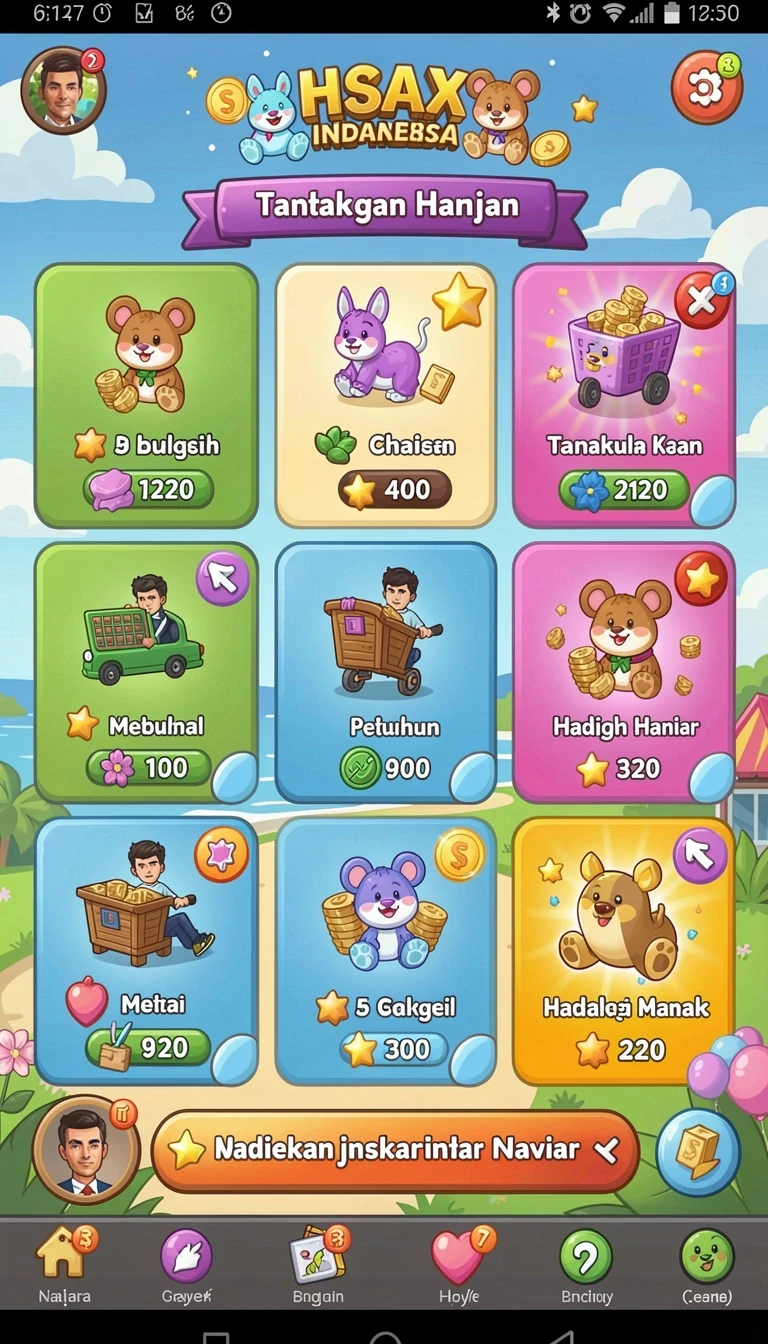
Task: Open the Metai 920 card
Action: (146, 951)
